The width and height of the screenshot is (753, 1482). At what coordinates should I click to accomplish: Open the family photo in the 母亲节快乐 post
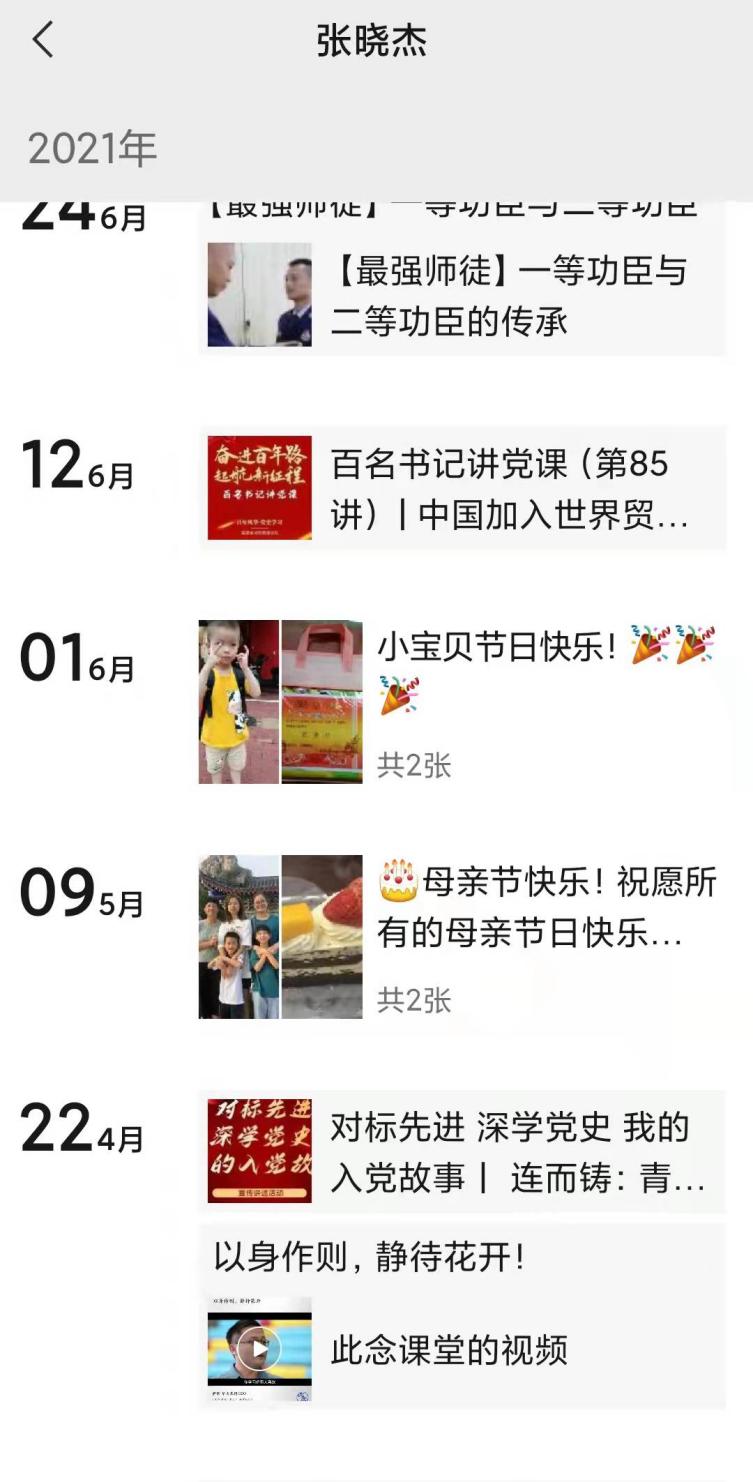tap(238, 936)
